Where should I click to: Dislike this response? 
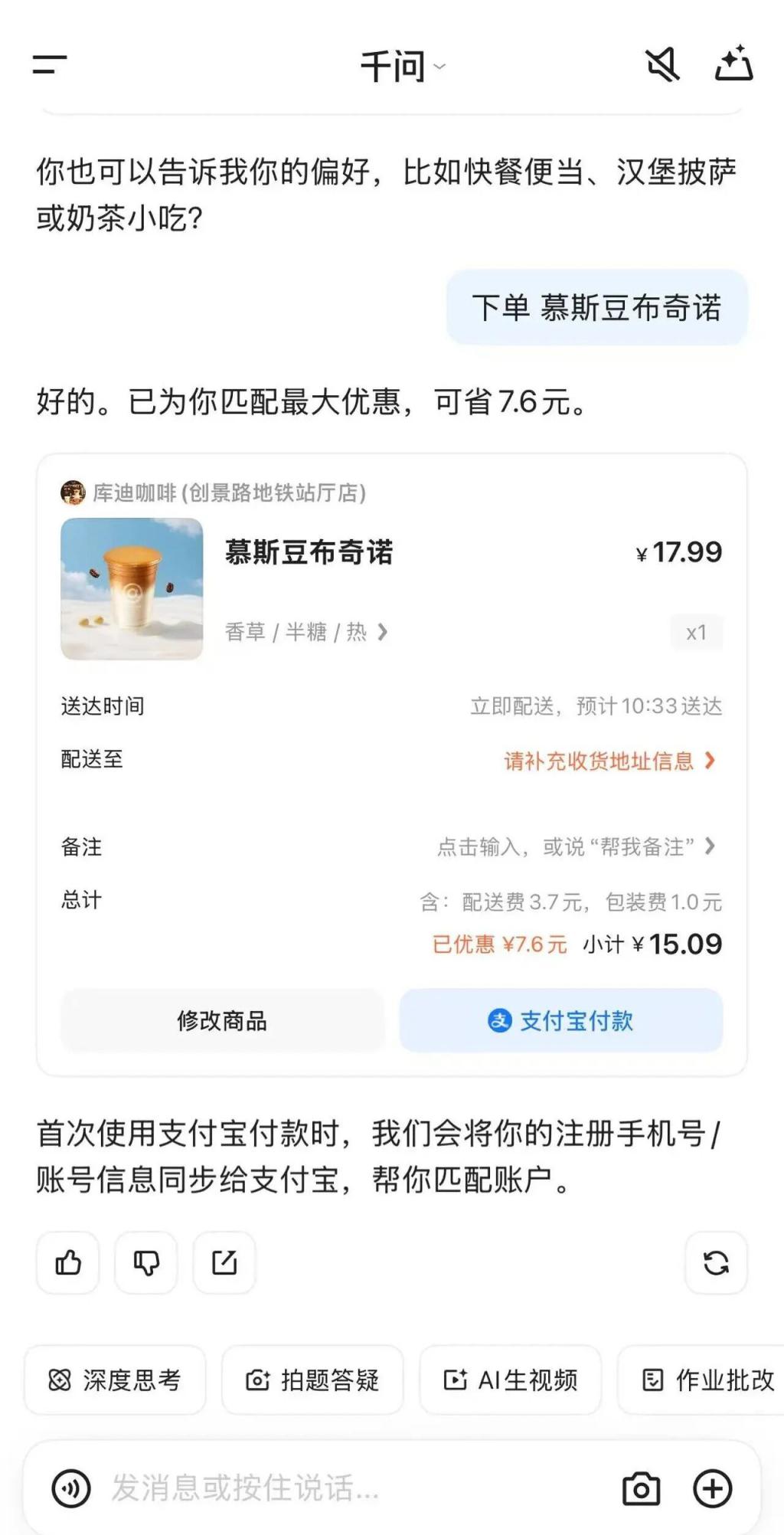(x=146, y=1262)
